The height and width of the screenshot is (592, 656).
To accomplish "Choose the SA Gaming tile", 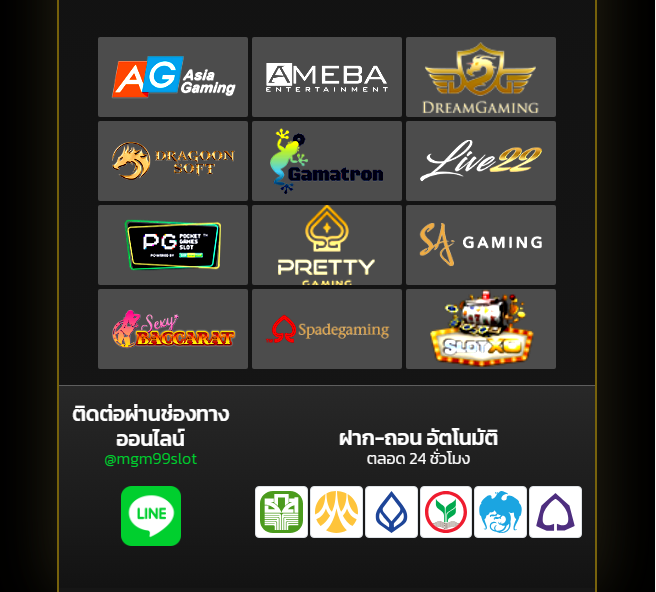I will [481, 245].
